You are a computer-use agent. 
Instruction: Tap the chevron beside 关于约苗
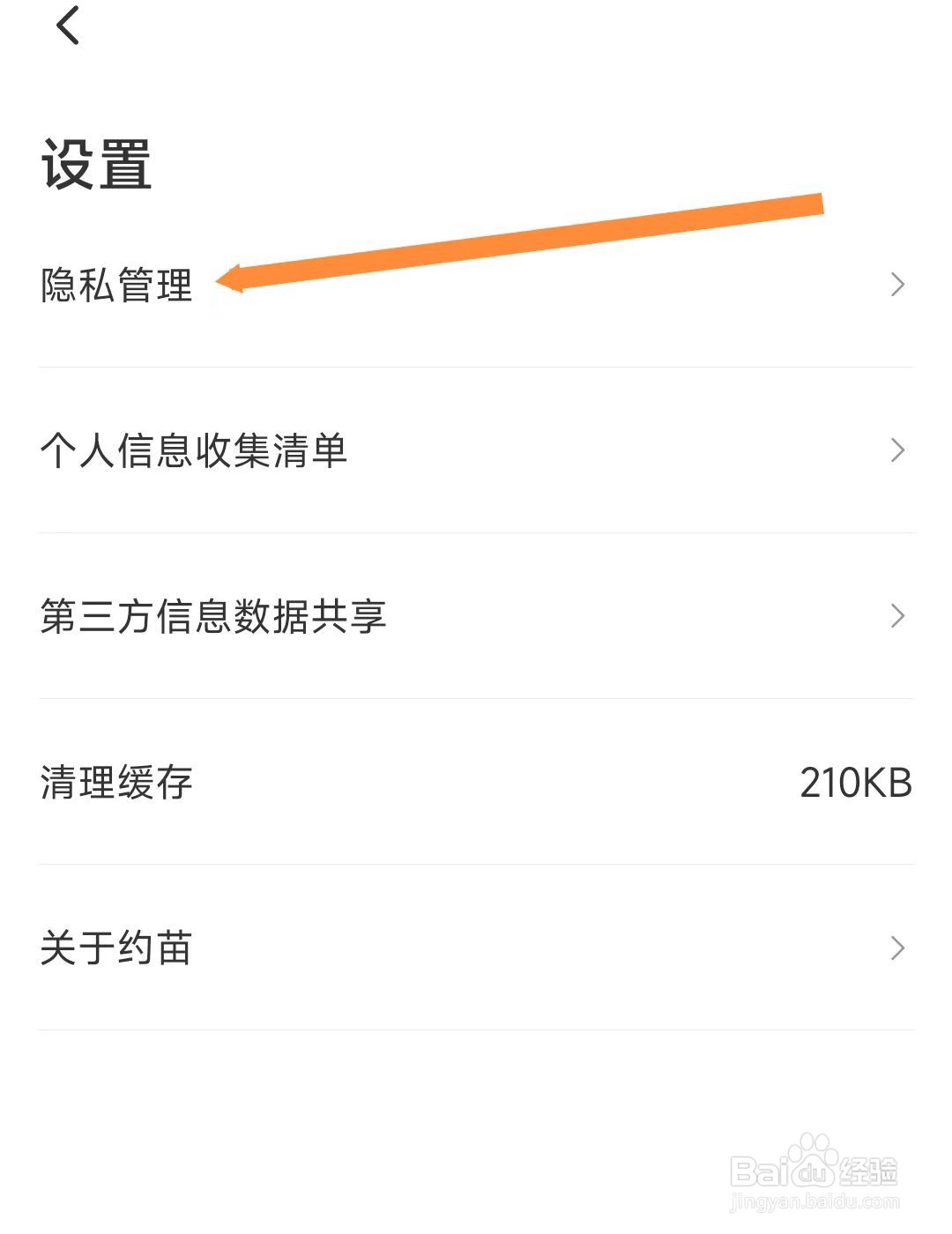[x=897, y=948]
